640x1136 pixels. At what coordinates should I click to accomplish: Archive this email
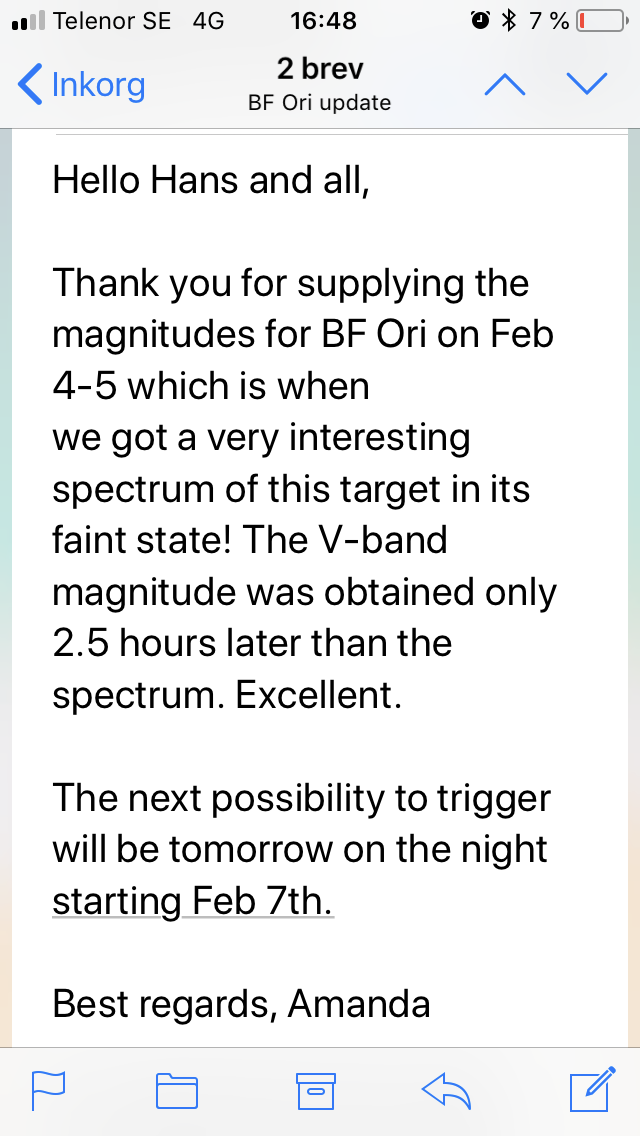[314, 1090]
